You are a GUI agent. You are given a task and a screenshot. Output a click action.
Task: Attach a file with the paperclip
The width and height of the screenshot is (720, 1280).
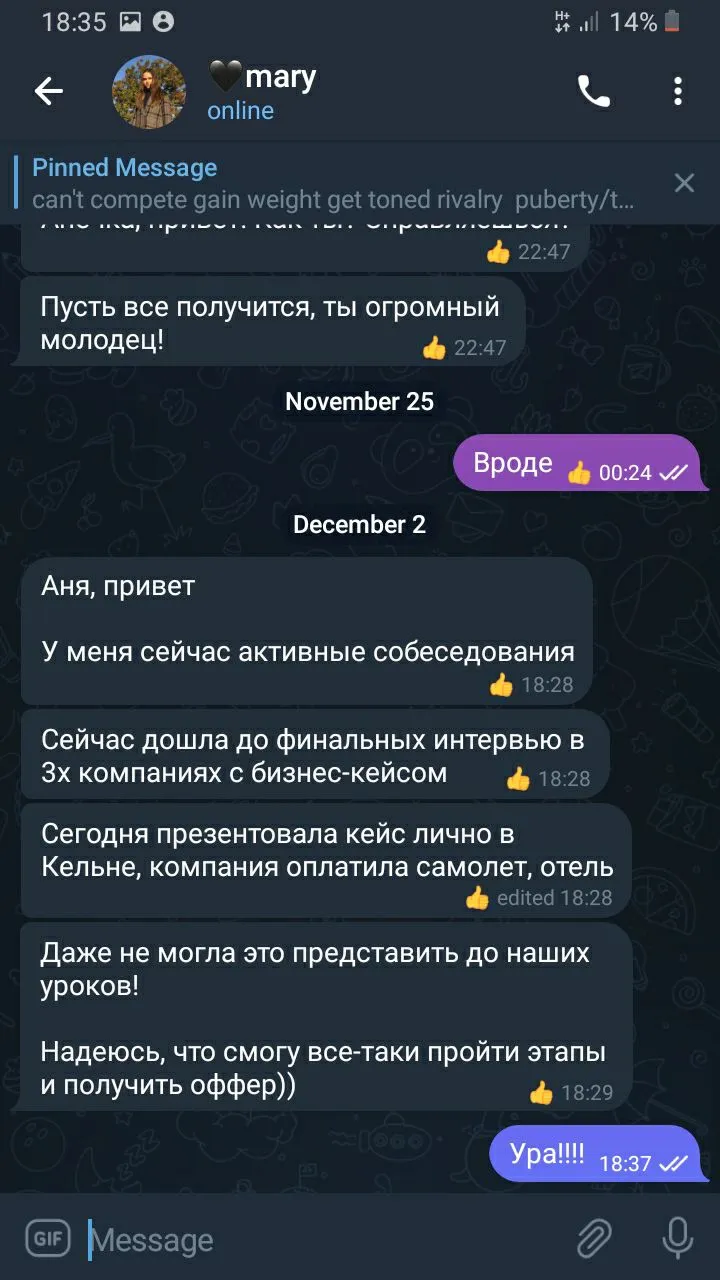click(594, 1240)
